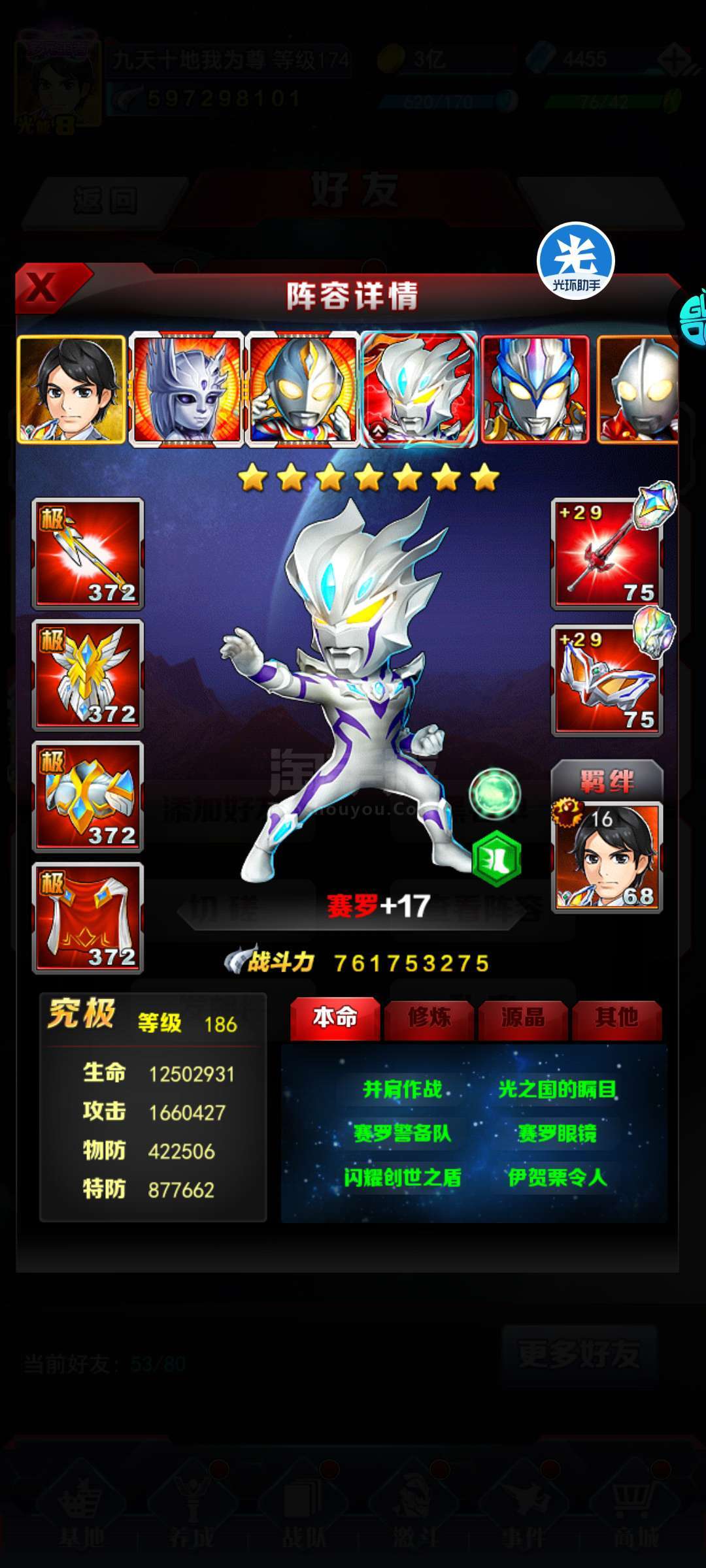Open the winged helmet equipment slot
Image resolution: width=706 pixels, height=1568 pixels.
tap(88, 675)
